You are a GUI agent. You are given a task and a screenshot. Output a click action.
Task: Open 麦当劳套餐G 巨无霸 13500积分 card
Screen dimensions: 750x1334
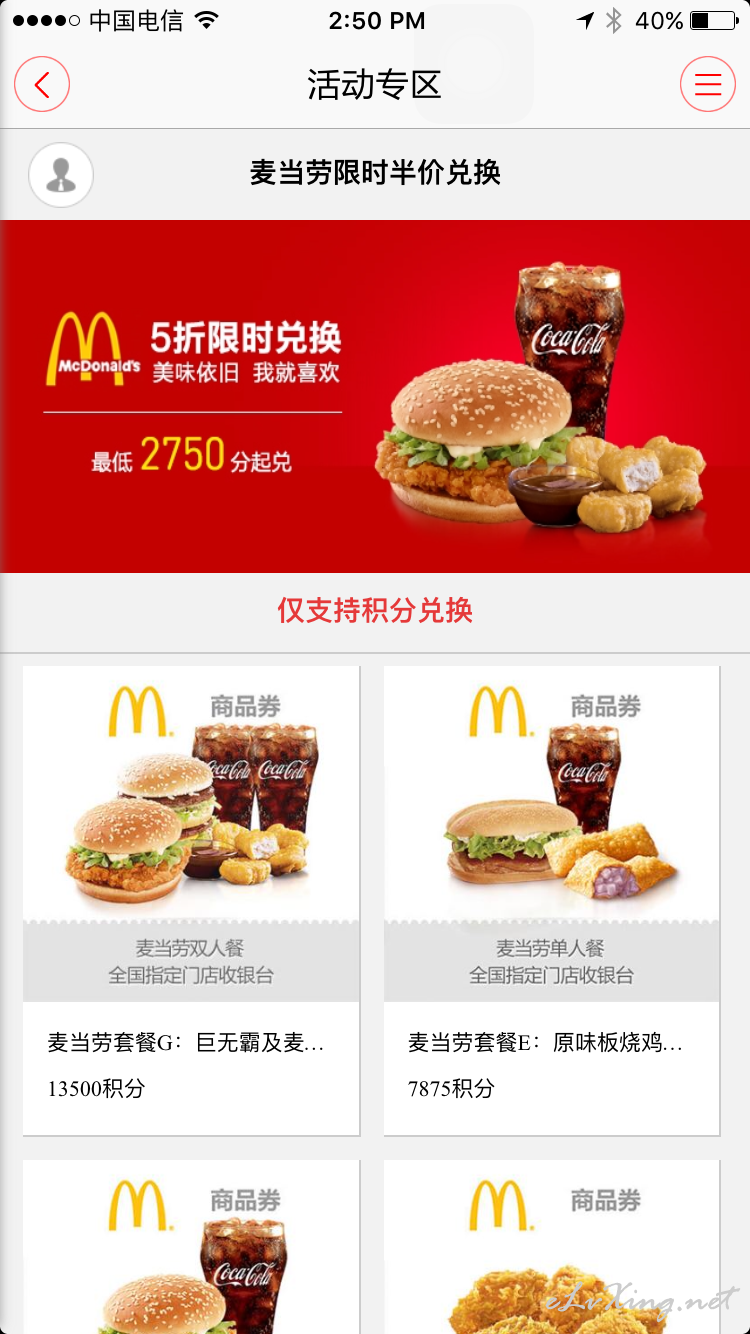click(x=191, y=900)
